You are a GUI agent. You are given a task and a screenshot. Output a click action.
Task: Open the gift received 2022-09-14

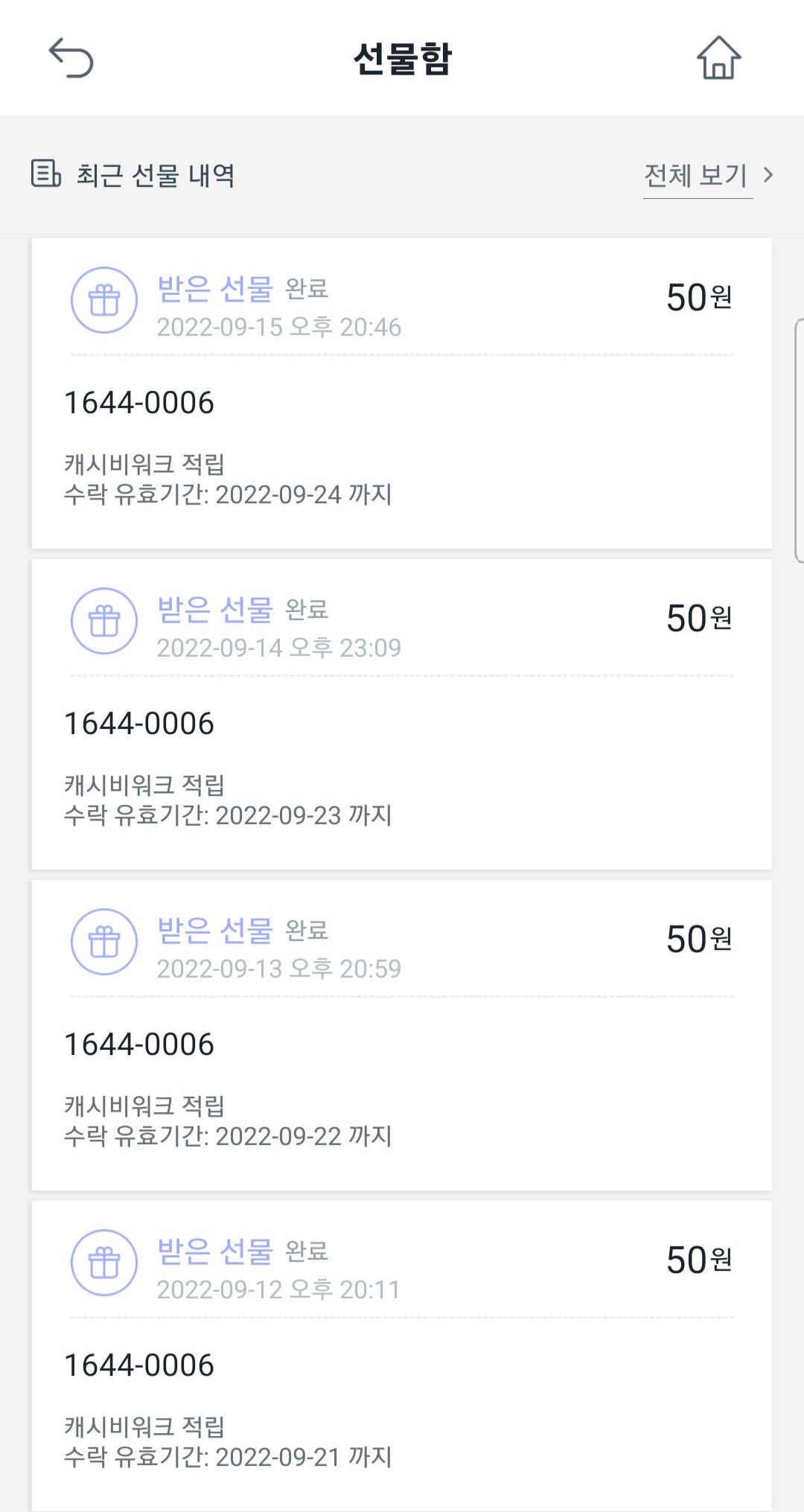click(401, 714)
